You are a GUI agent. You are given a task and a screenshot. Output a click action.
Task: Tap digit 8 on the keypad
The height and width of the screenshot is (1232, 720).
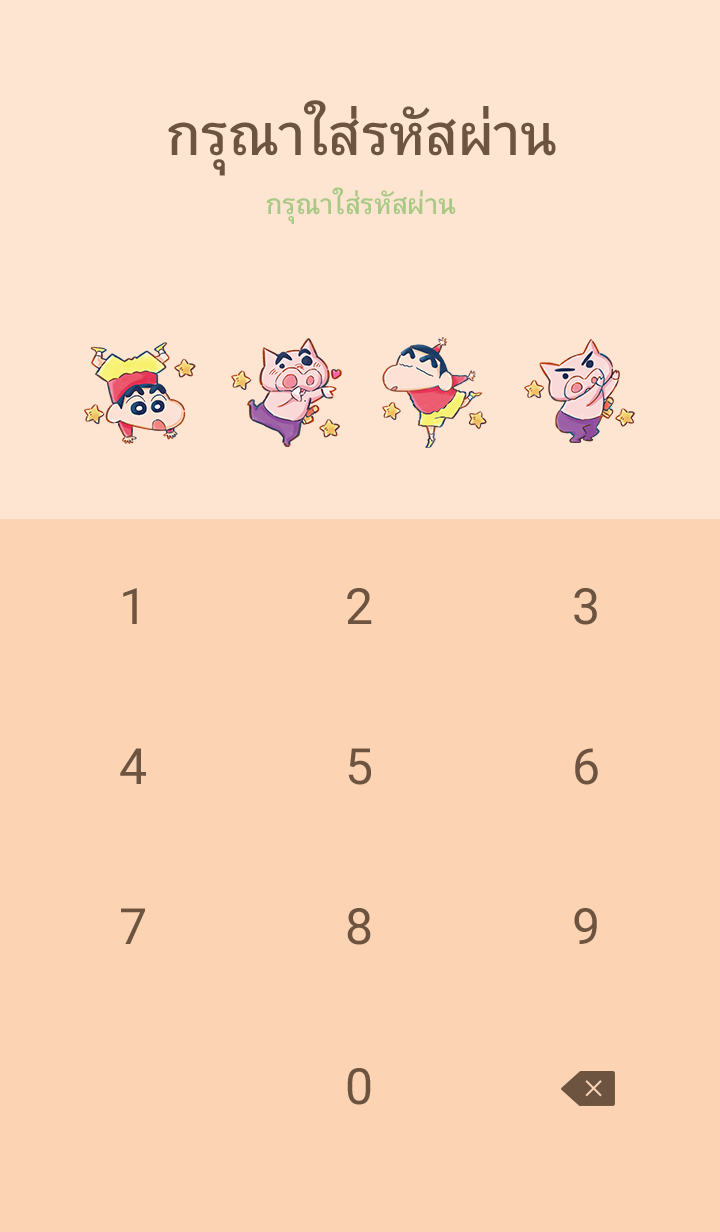(359, 927)
